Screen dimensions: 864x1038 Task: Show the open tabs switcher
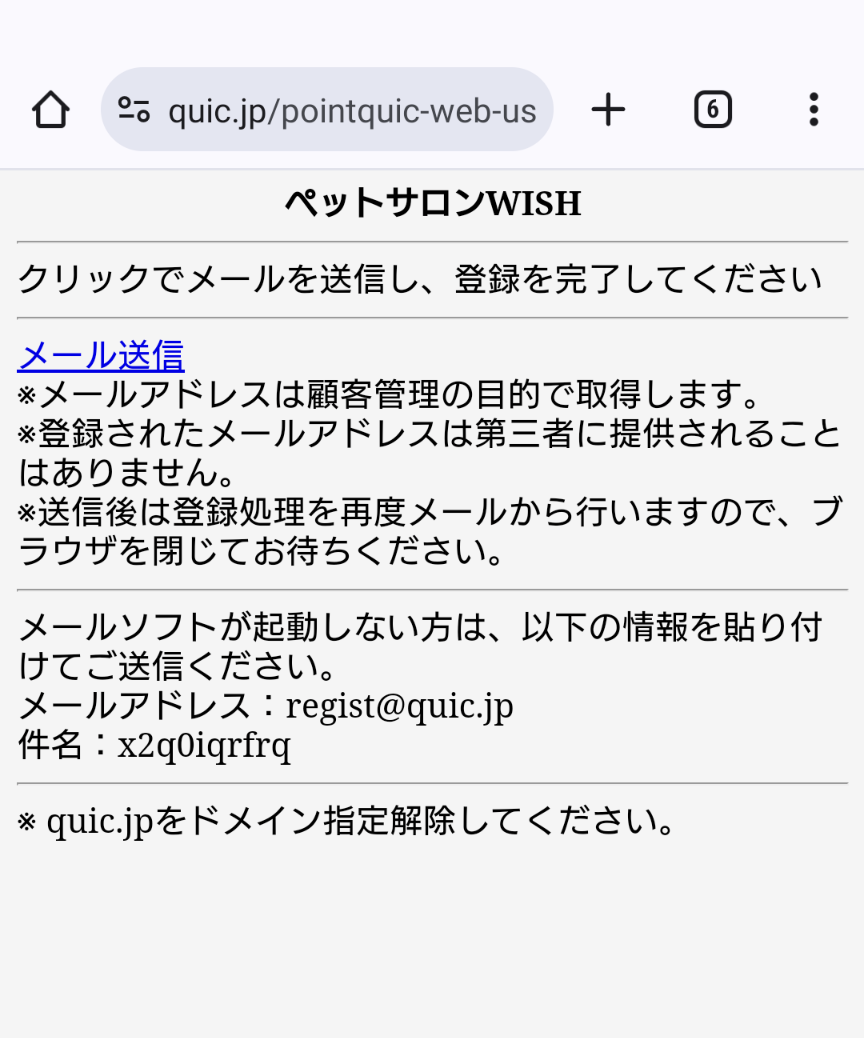pyautogui.click(x=713, y=110)
